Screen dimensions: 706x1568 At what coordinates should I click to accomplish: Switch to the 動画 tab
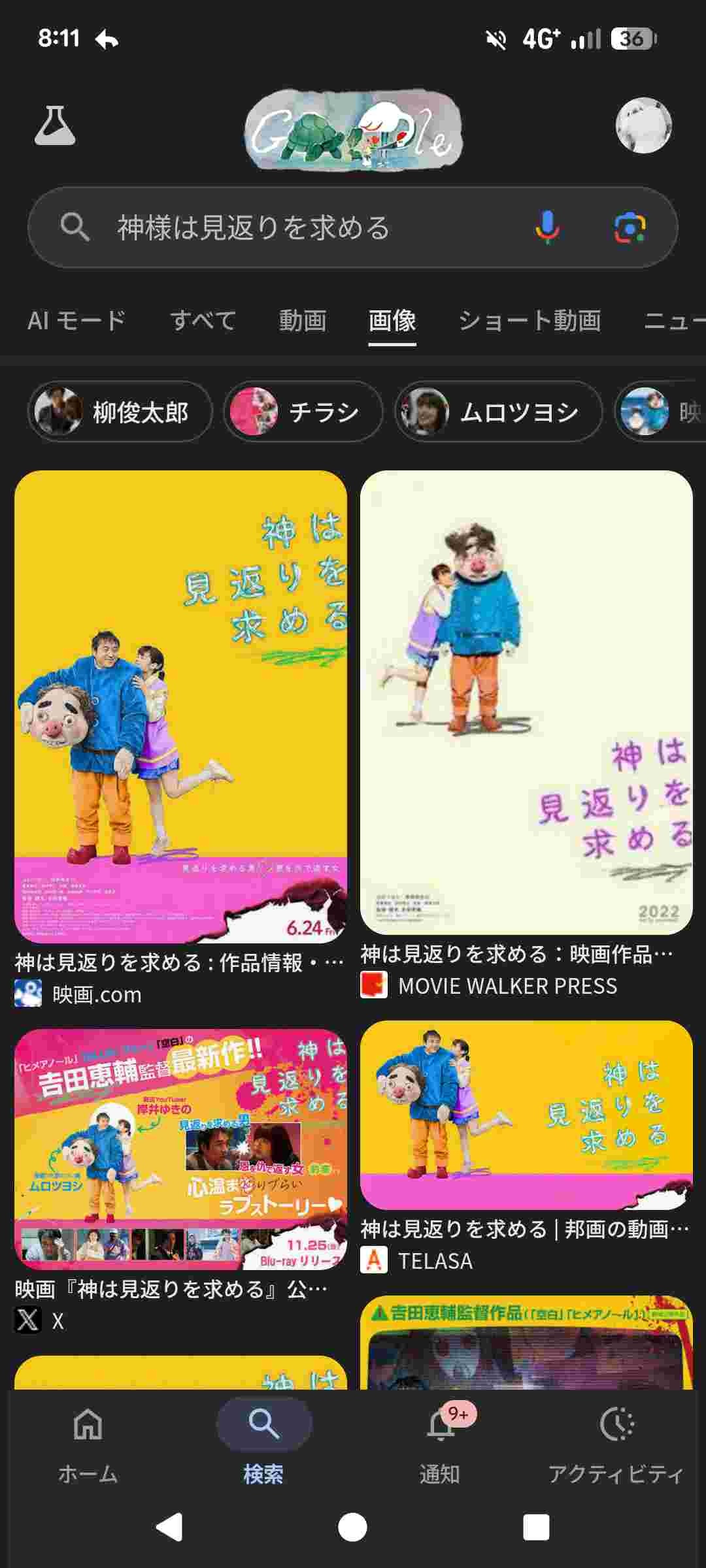tap(303, 321)
